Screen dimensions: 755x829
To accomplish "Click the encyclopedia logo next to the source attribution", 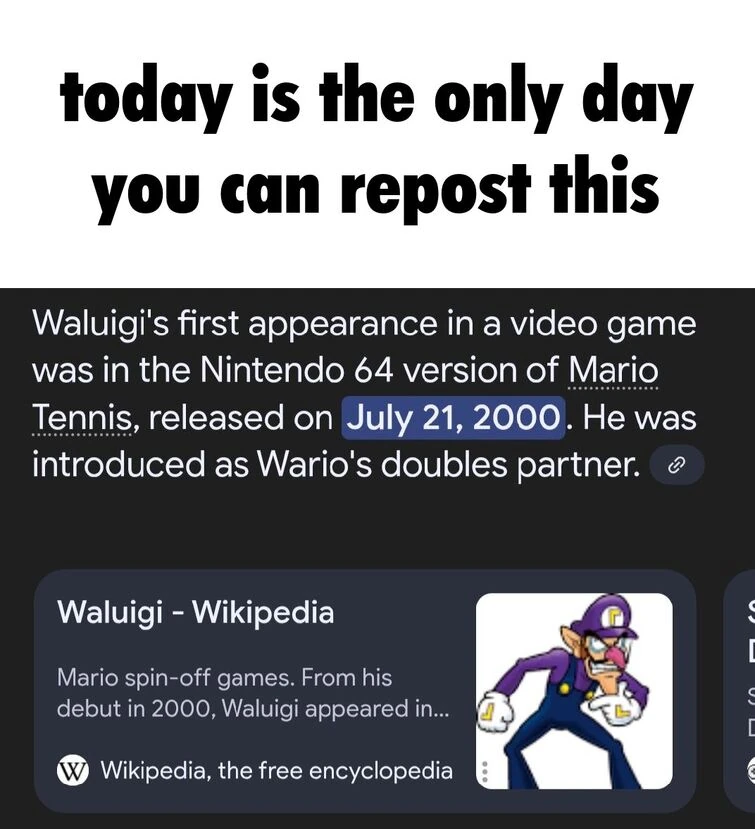I will point(73,770).
